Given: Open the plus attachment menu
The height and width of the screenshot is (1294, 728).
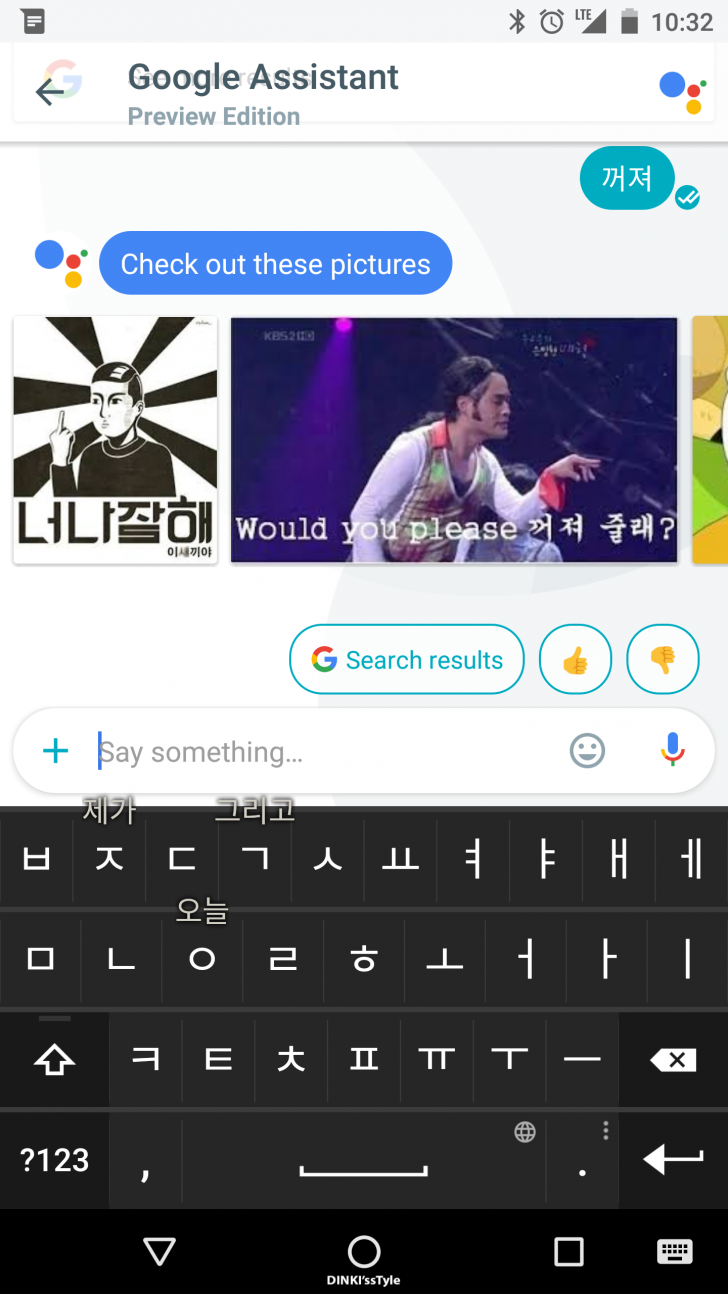Looking at the screenshot, I should click(x=56, y=751).
